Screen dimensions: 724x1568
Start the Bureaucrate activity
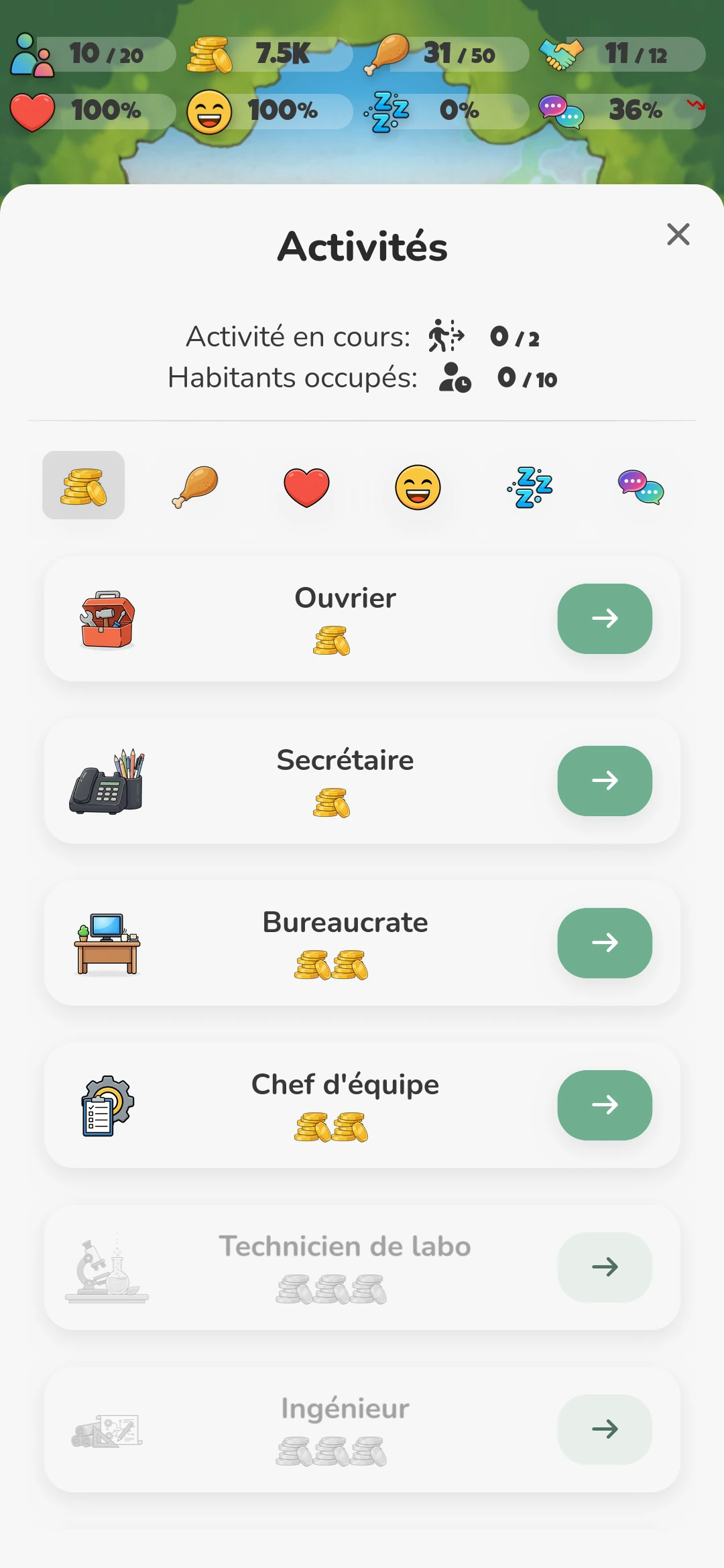tap(604, 943)
